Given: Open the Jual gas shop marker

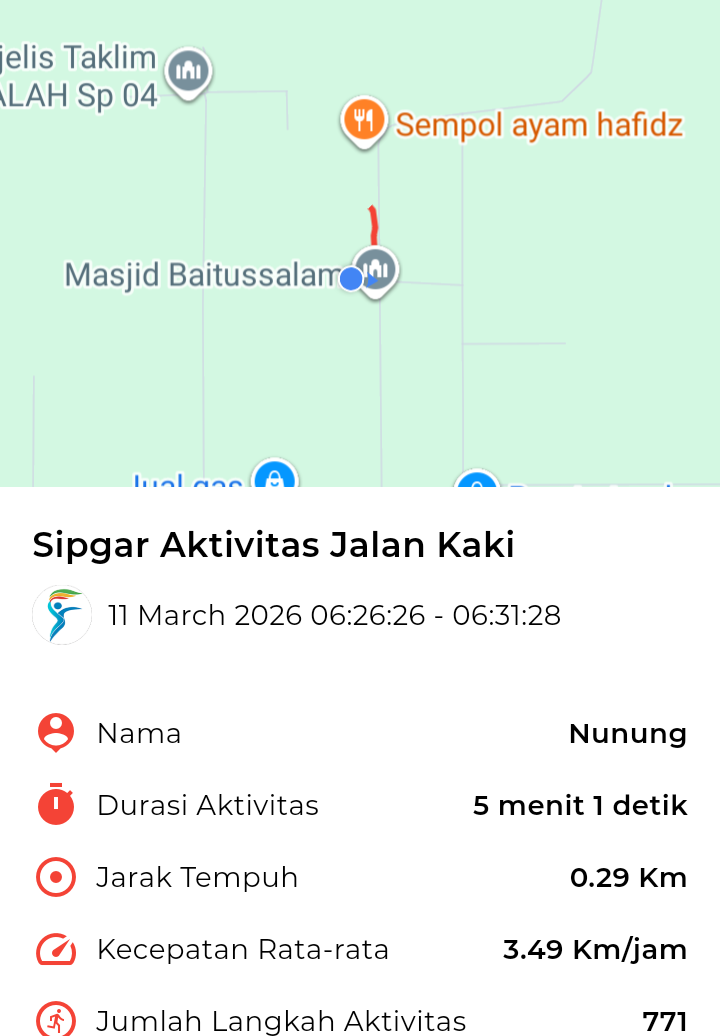Looking at the screenshot, I should (x=274, y=476).
